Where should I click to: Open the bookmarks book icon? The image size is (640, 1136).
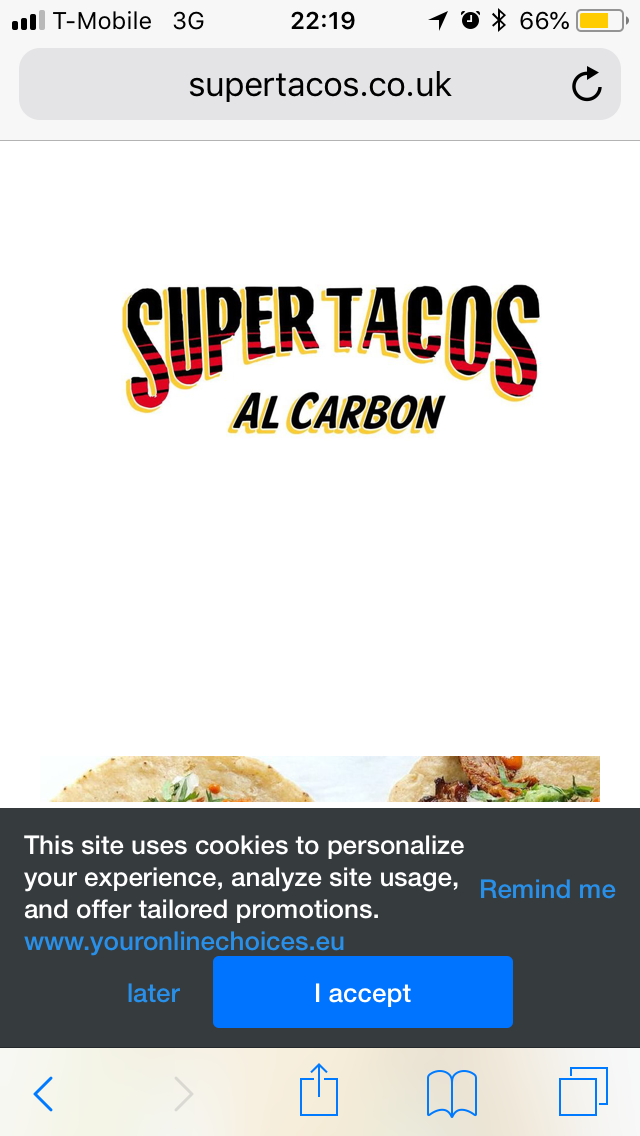tap(452, 1093)
